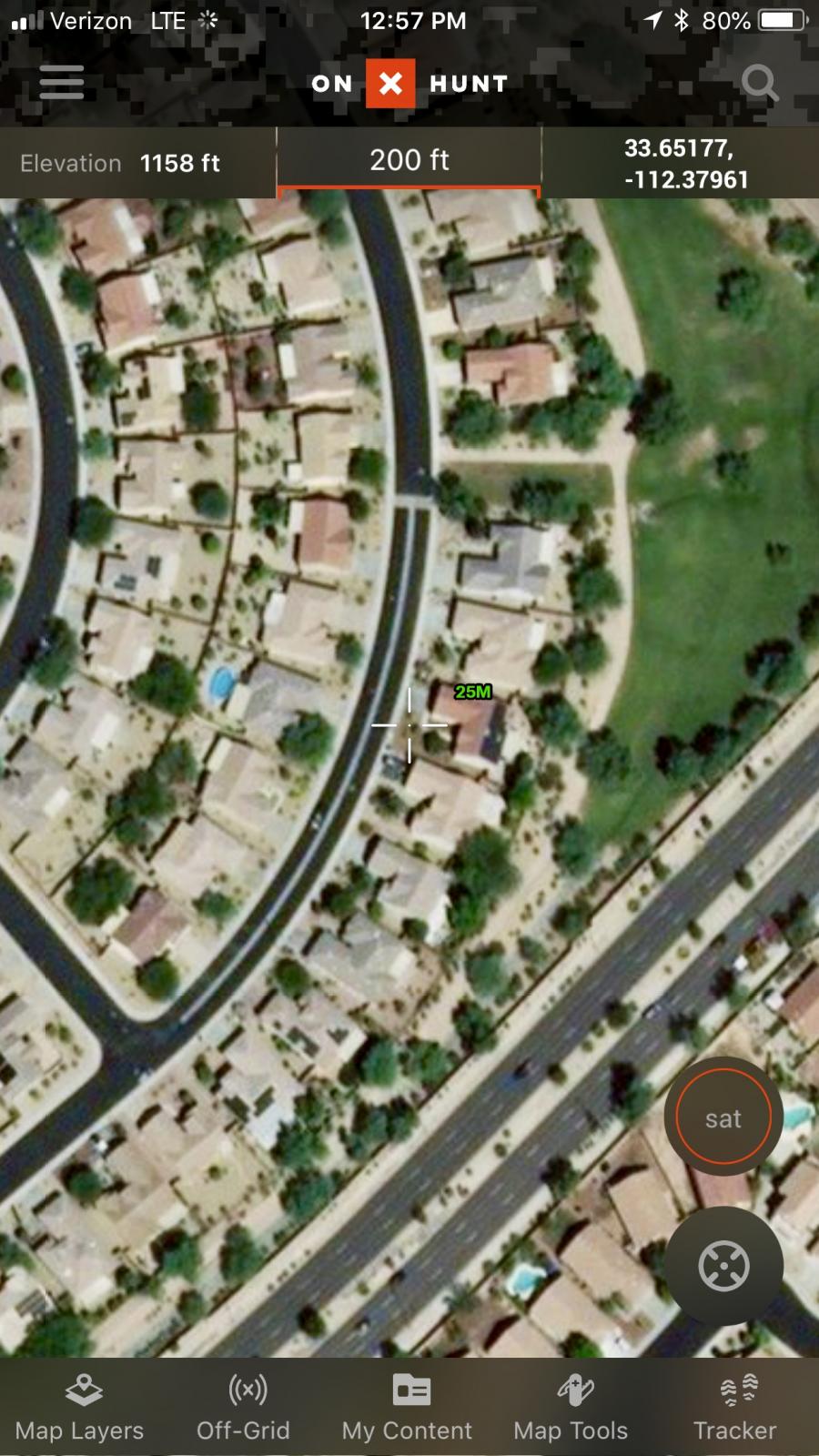Switch to the Off-Grid tab
Image resolution: width=819 pixels, height=1456 pixels.
pos(244,1408)
